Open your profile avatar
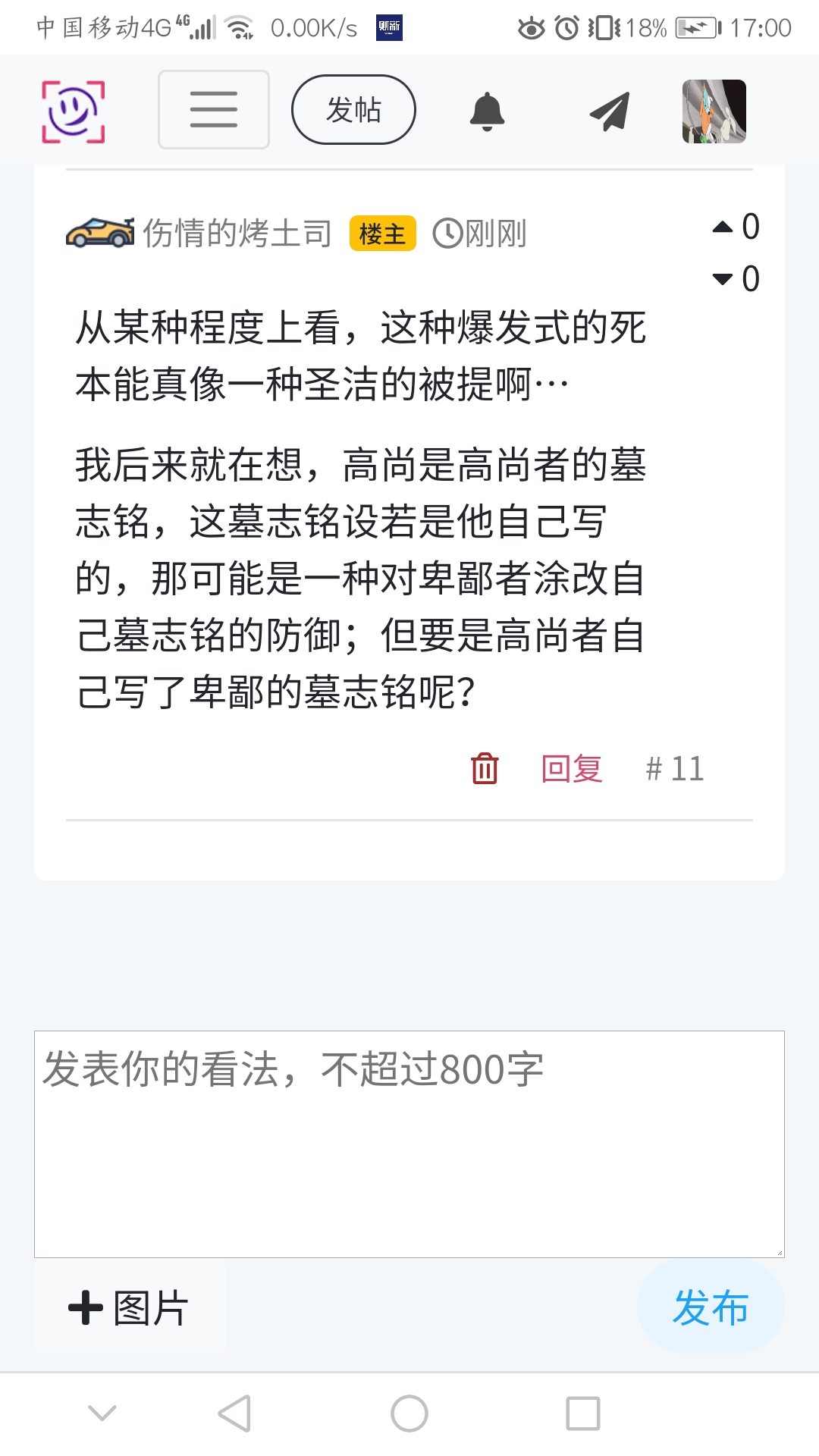Image resolution: width=819 pixels, height=1456 pixels. coord(714,111)
